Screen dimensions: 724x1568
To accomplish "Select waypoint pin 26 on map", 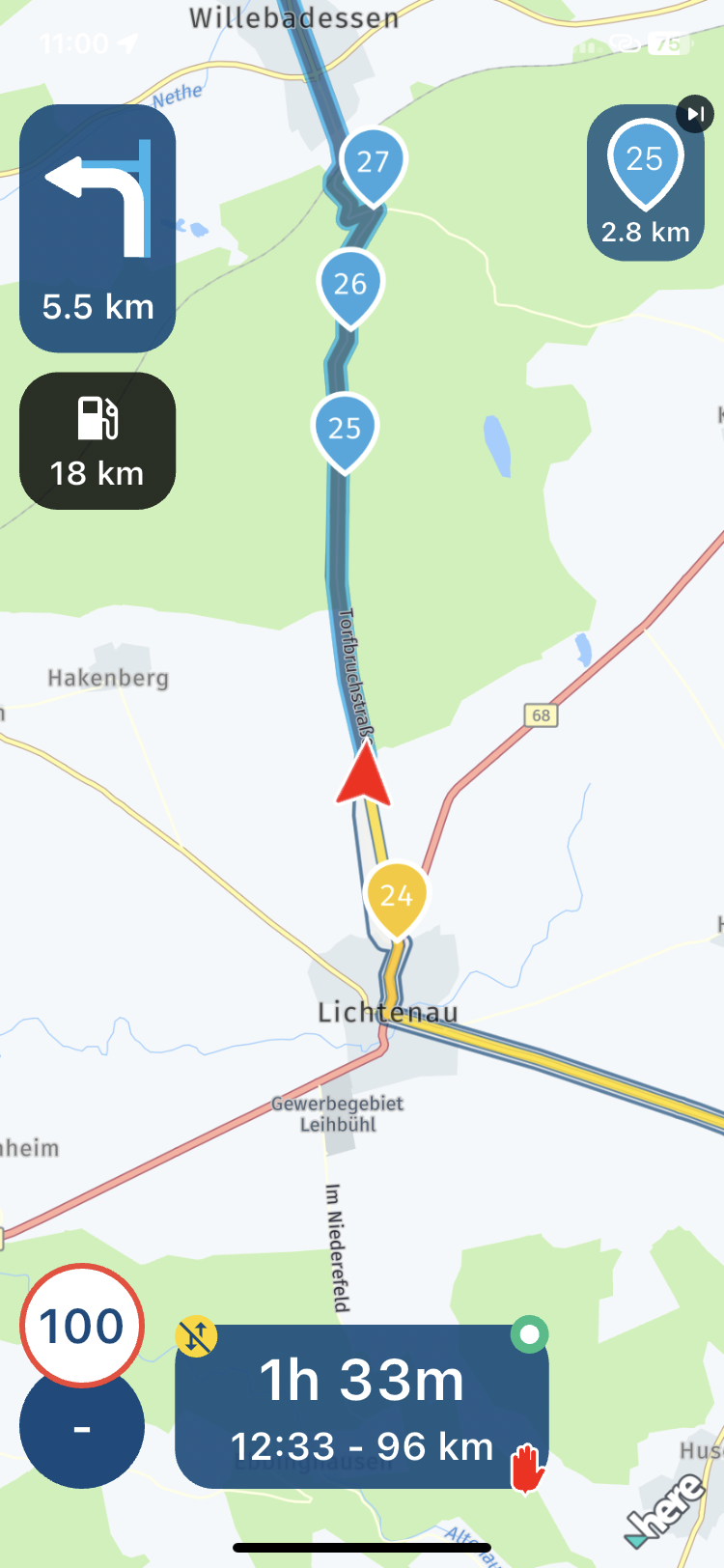I will [x=350, y=284].
